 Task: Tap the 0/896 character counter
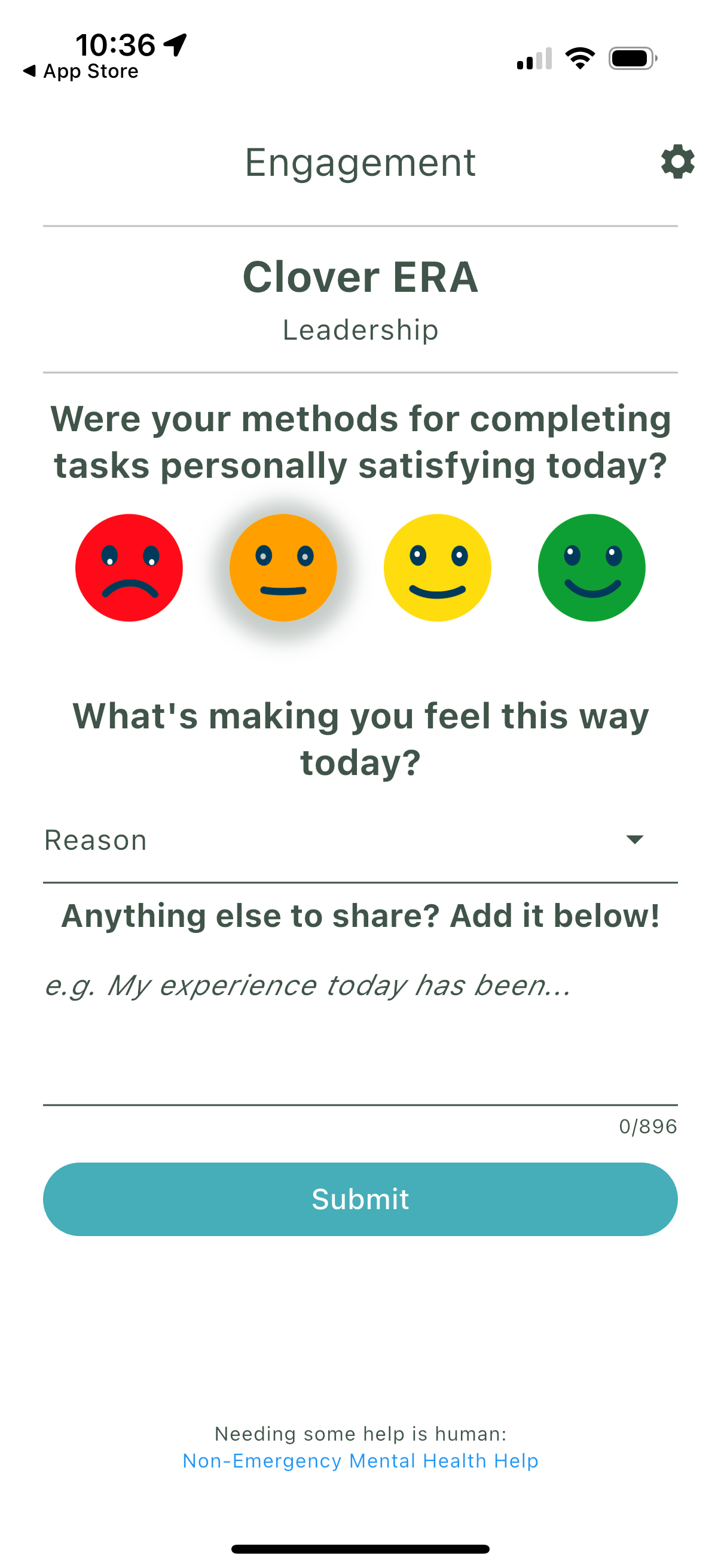pyautogui.click(x=647, y=1126)
